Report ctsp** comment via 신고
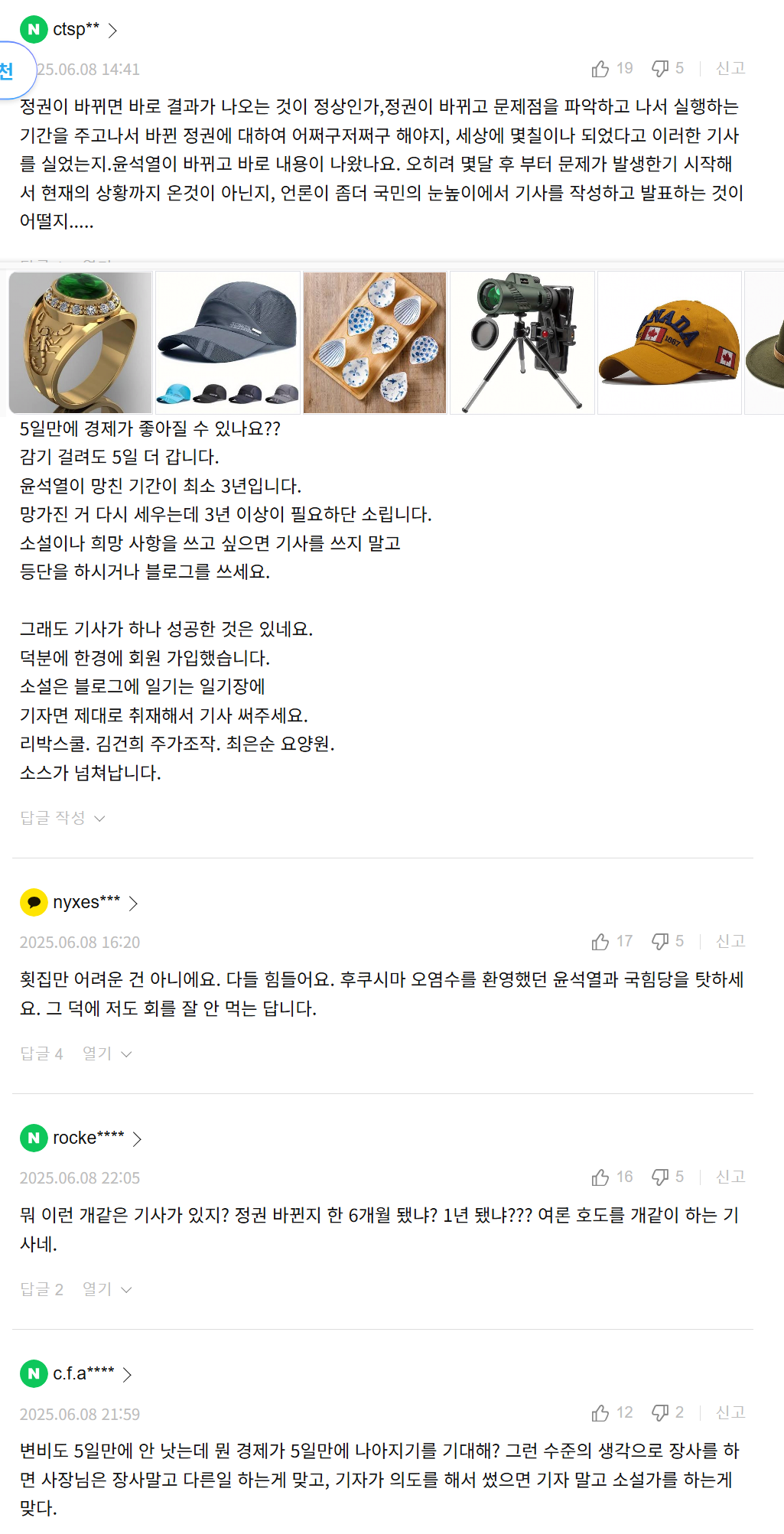Viewport: 784px width, 1534px height. click(x=730, y=69)
